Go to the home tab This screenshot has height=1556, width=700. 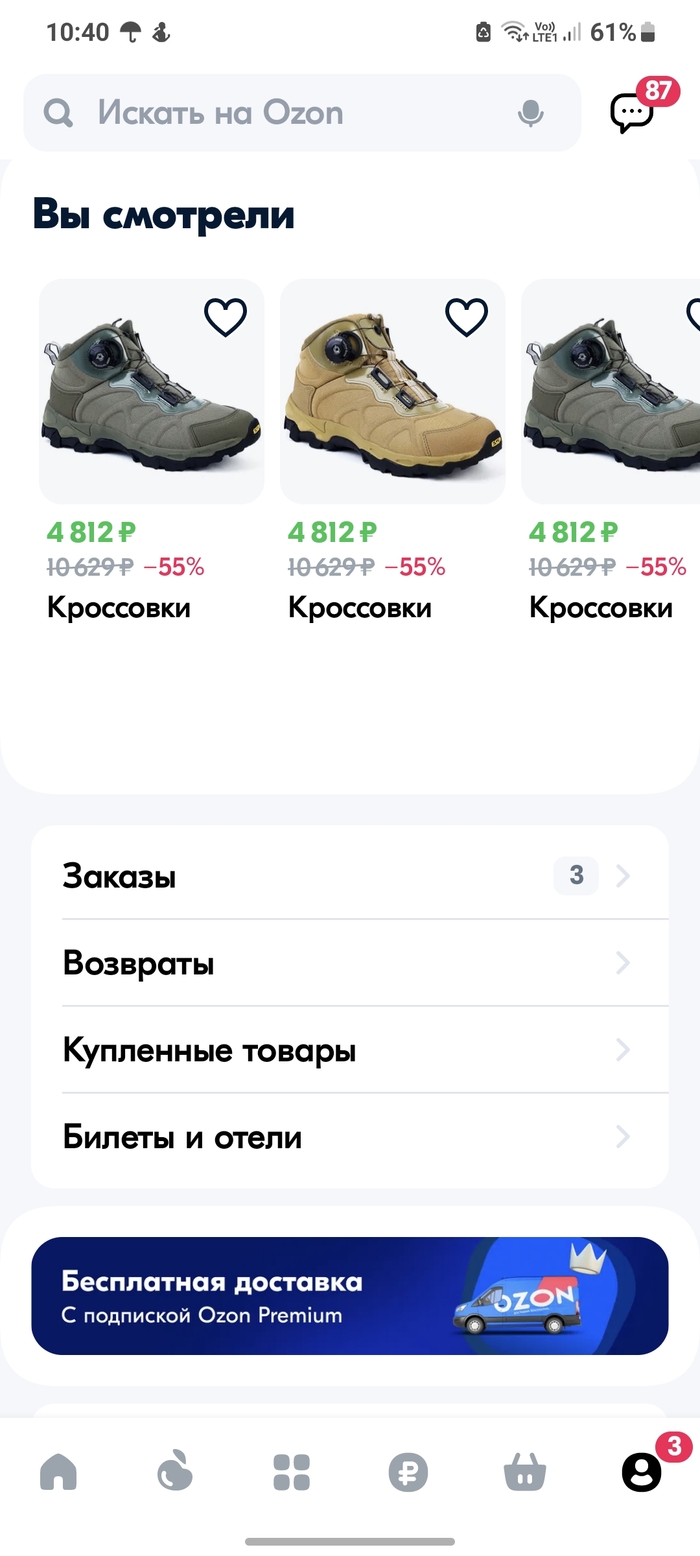point(58,1472)
